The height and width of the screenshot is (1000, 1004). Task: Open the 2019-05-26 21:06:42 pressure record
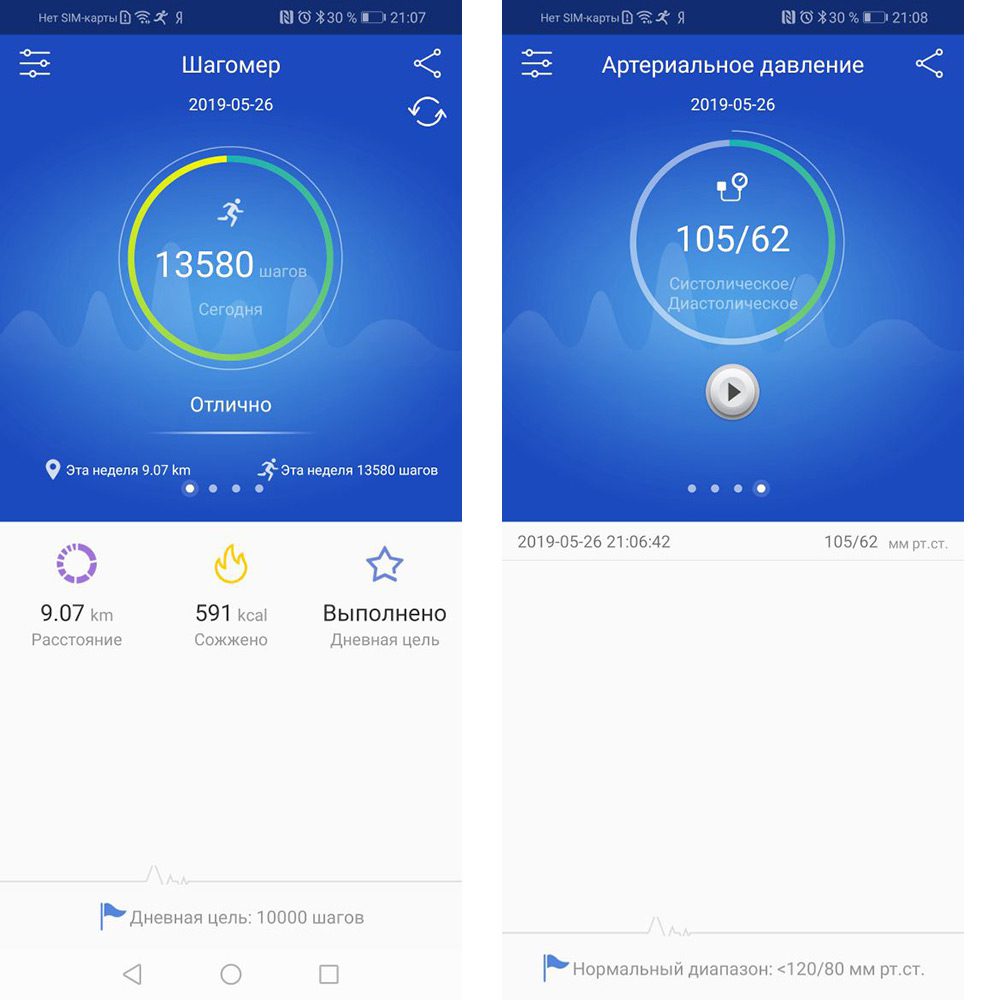click(732, 542)
